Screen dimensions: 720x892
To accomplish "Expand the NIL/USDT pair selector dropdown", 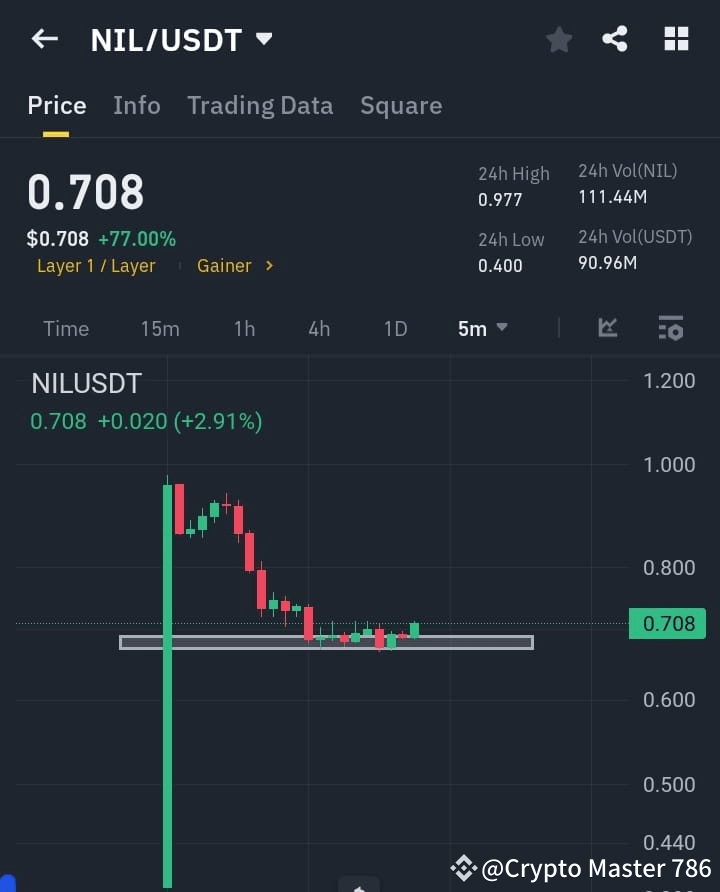I will pyautogui.click(x=263, y=39).
